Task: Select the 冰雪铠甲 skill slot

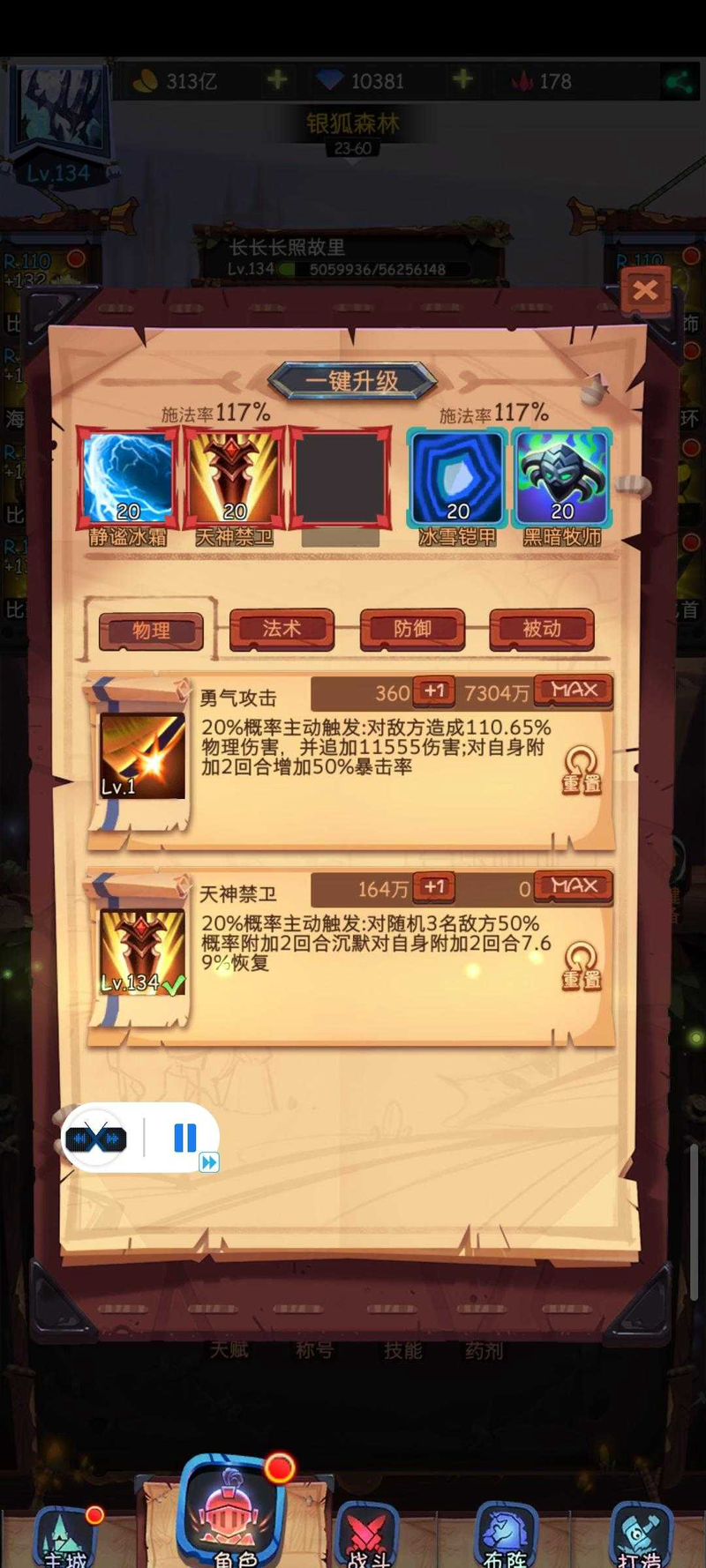Action: click(x=457, y=479)
